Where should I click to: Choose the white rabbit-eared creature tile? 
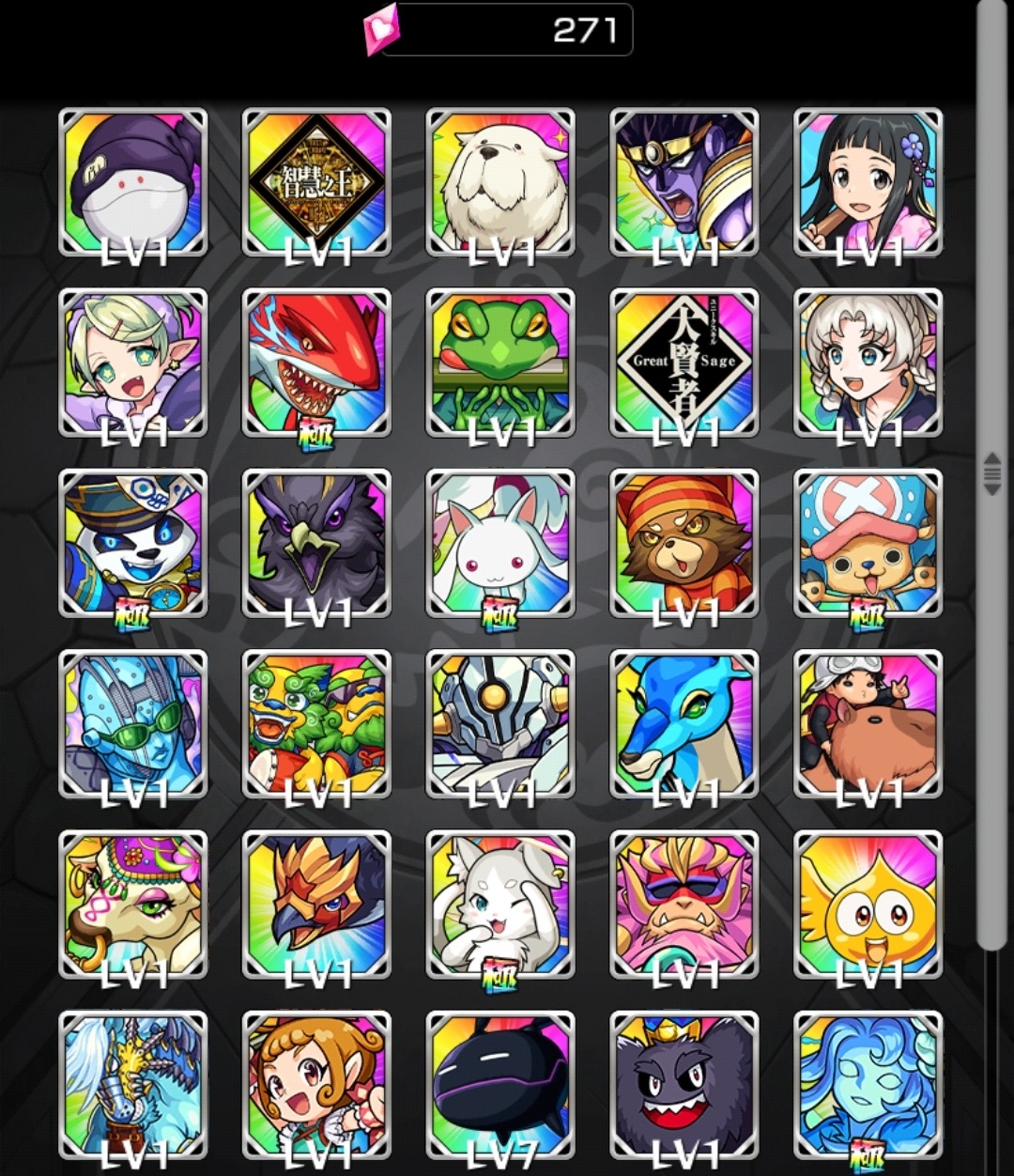(x=499, y=543)
